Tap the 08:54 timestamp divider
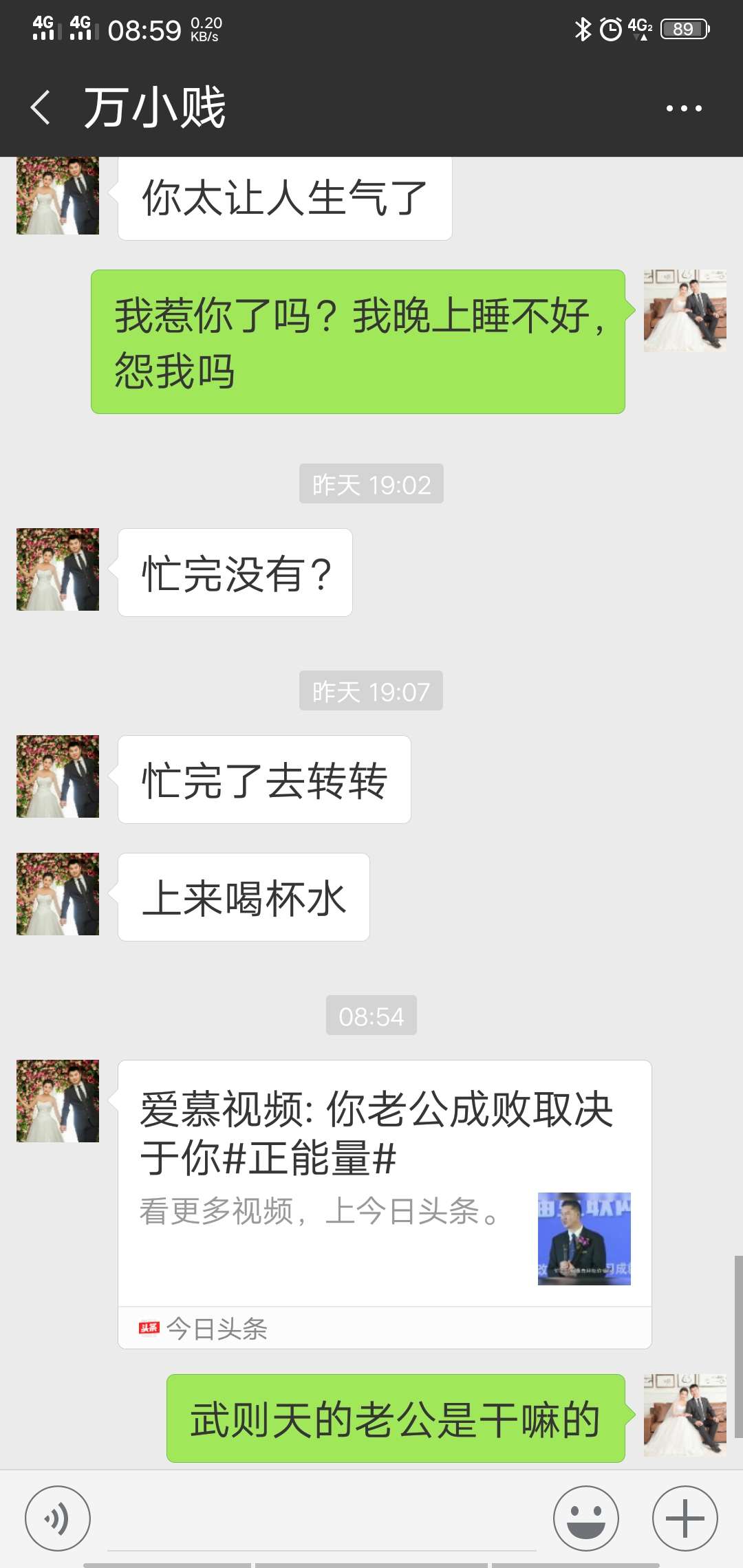743x1568 pixels. [x=371, y=1014]
